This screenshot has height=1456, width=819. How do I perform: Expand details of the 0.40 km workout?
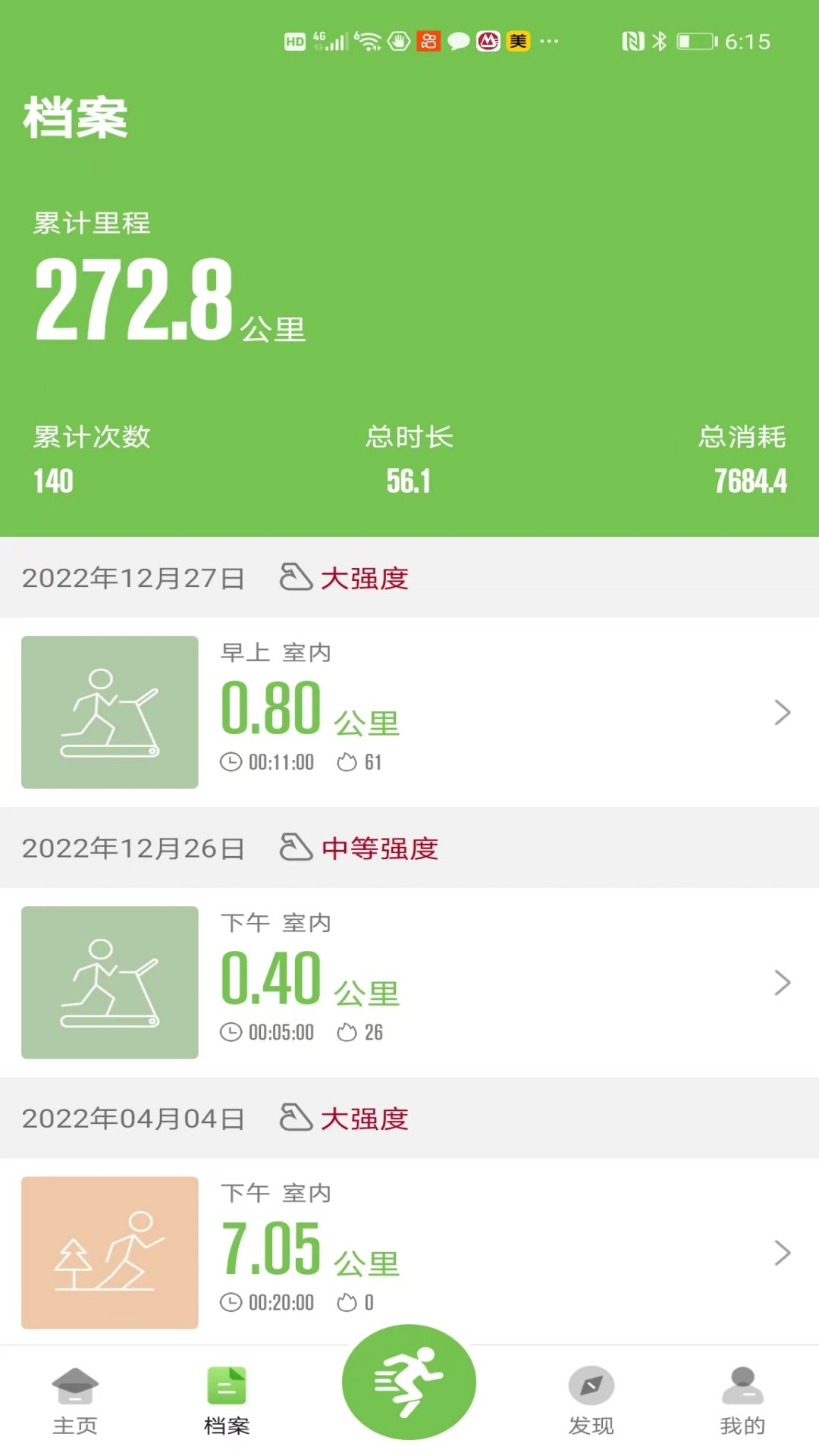click(x=783, y=983)
